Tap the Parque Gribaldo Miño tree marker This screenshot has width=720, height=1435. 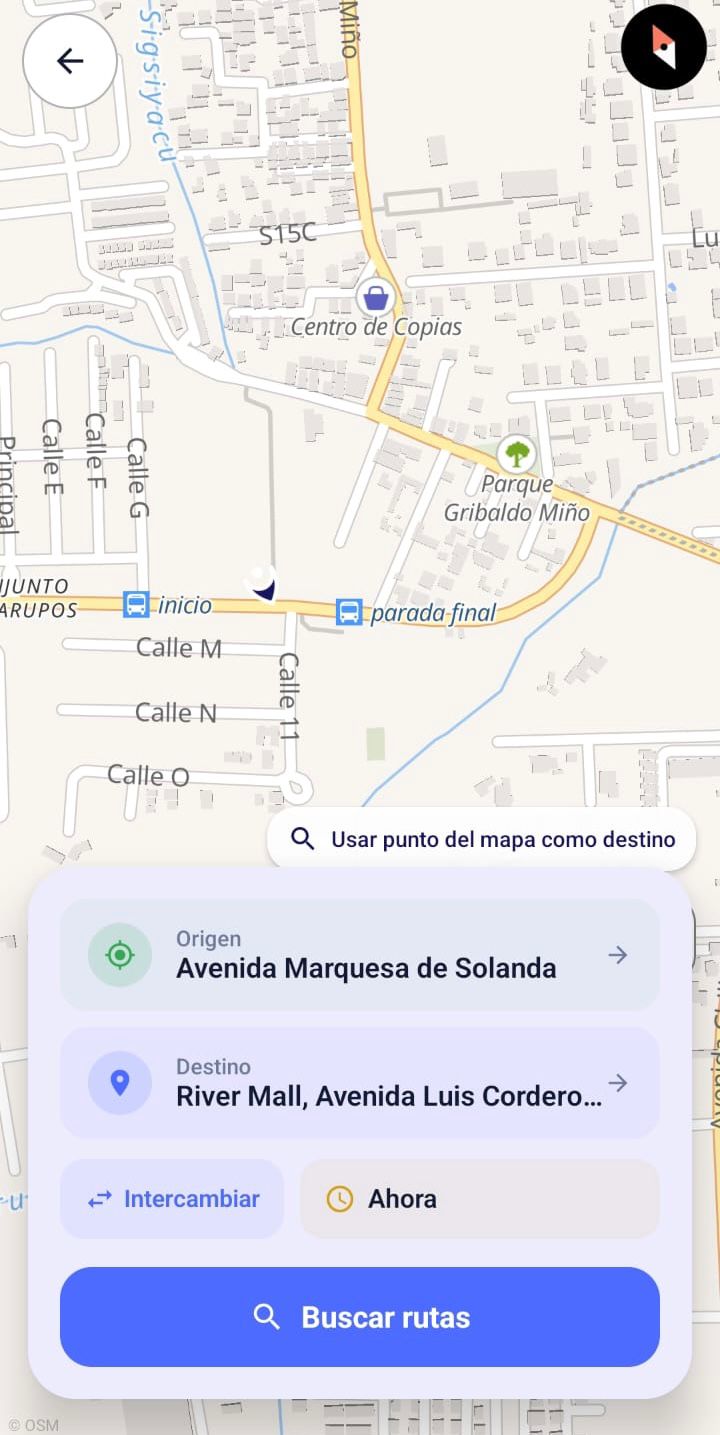[517, 455]
